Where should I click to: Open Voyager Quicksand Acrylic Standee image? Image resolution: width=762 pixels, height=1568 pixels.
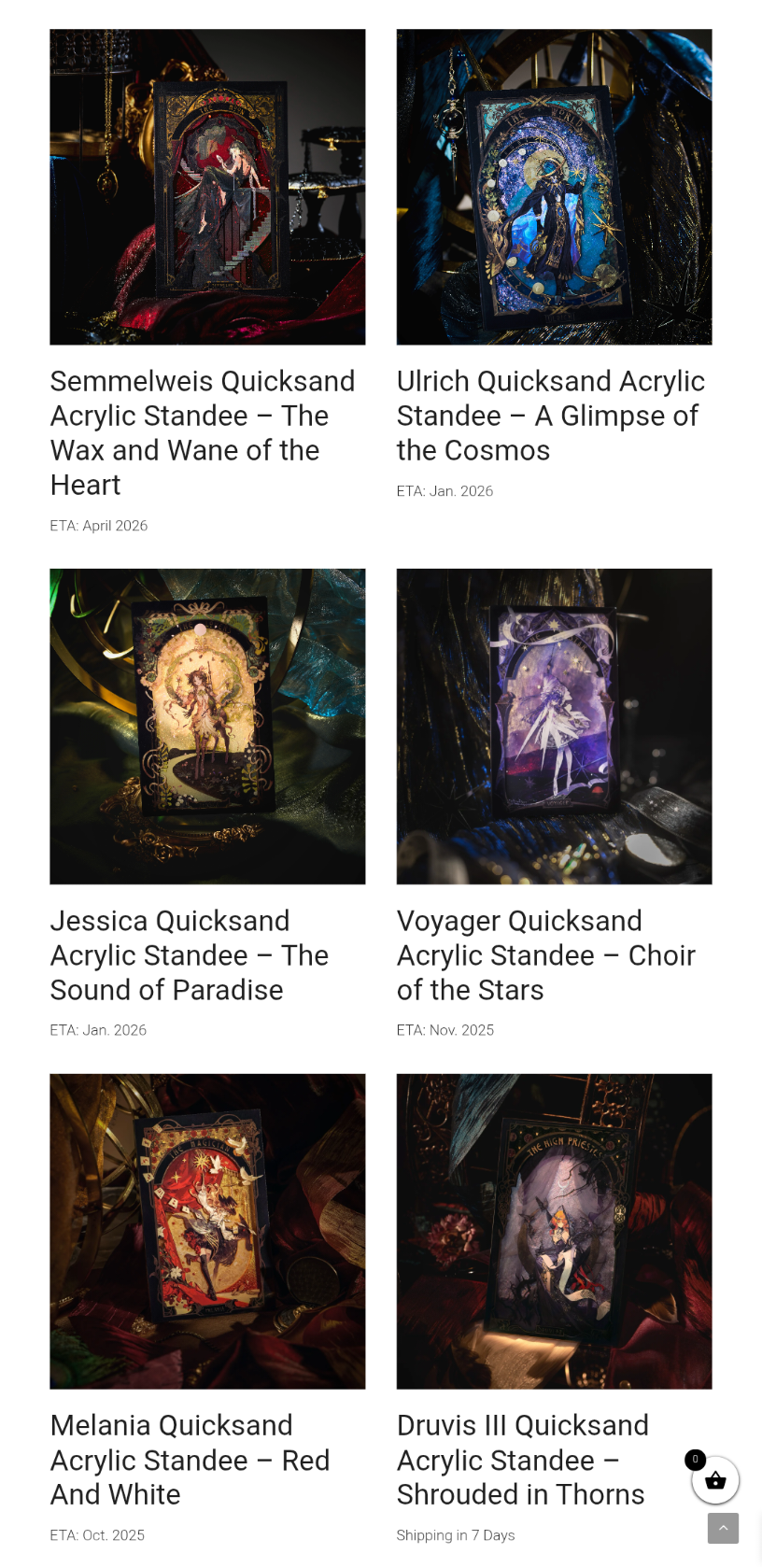[554, 726]
